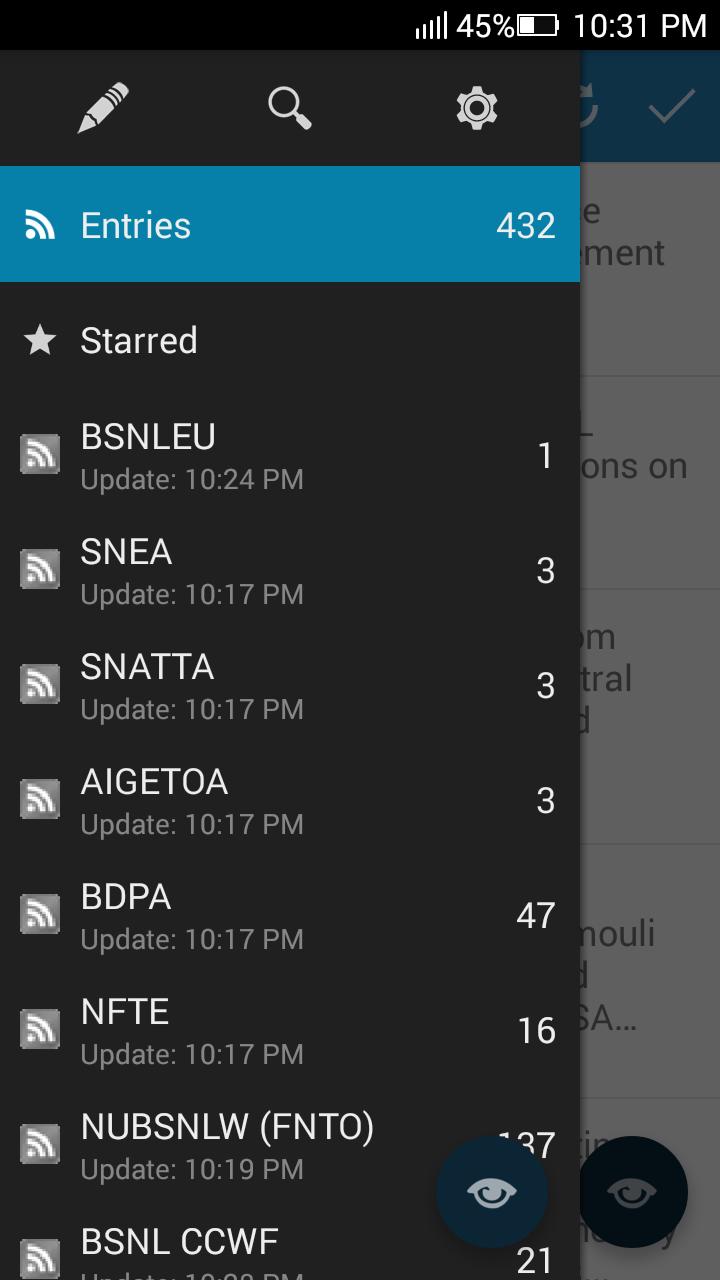Tap the eye floating button
Viewport: 720px width, 1280px height.
492,1192
